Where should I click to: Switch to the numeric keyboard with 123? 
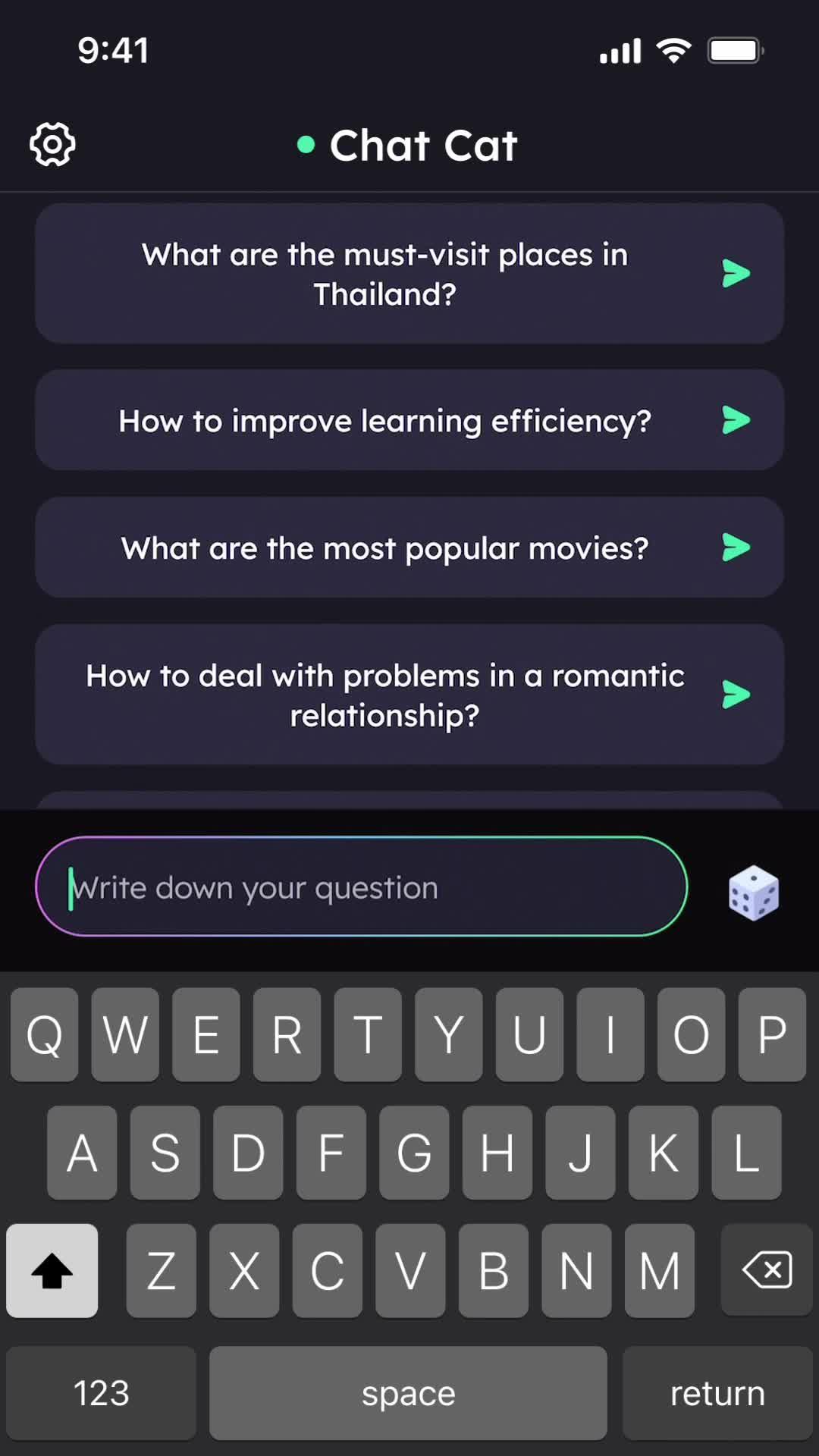(102, 1392)
